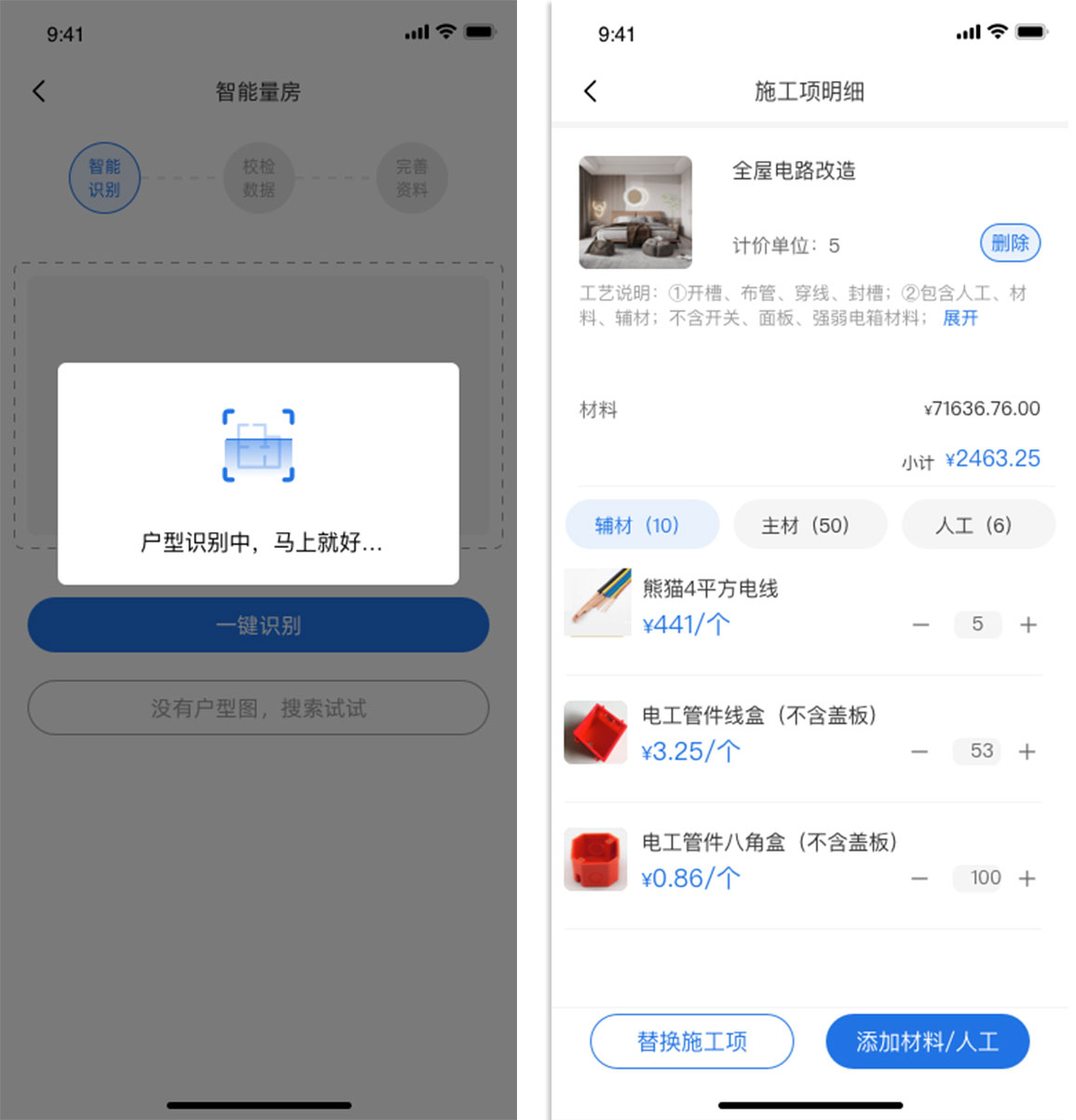Screen dimensions: 1076x1120
Task: Click the 校检数据 step indicator circle
Action: pyautogui.click(x=259, y=177)
